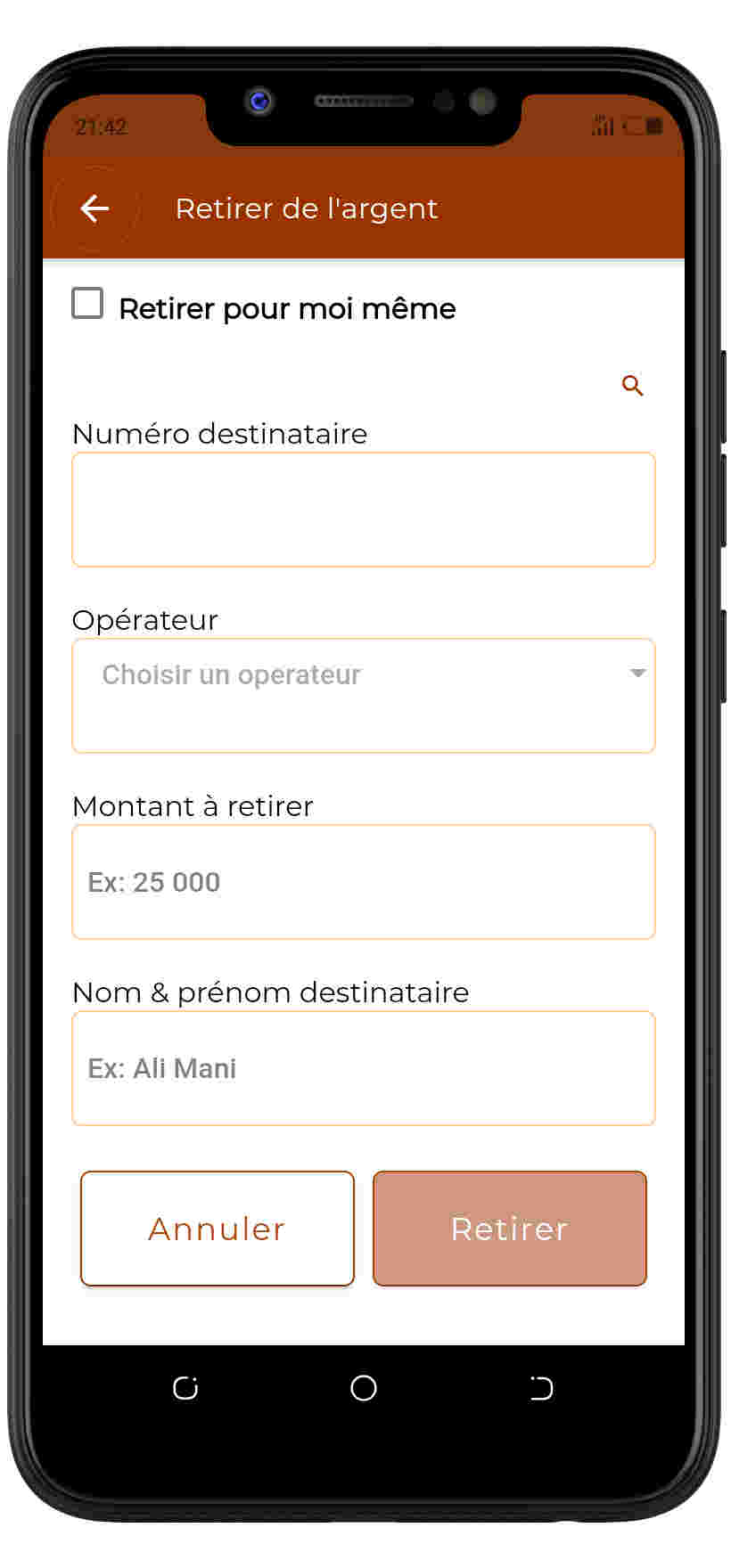
Task: Select the Montant à retirer field
Action: pyautogui.click(x=363, y=882)
